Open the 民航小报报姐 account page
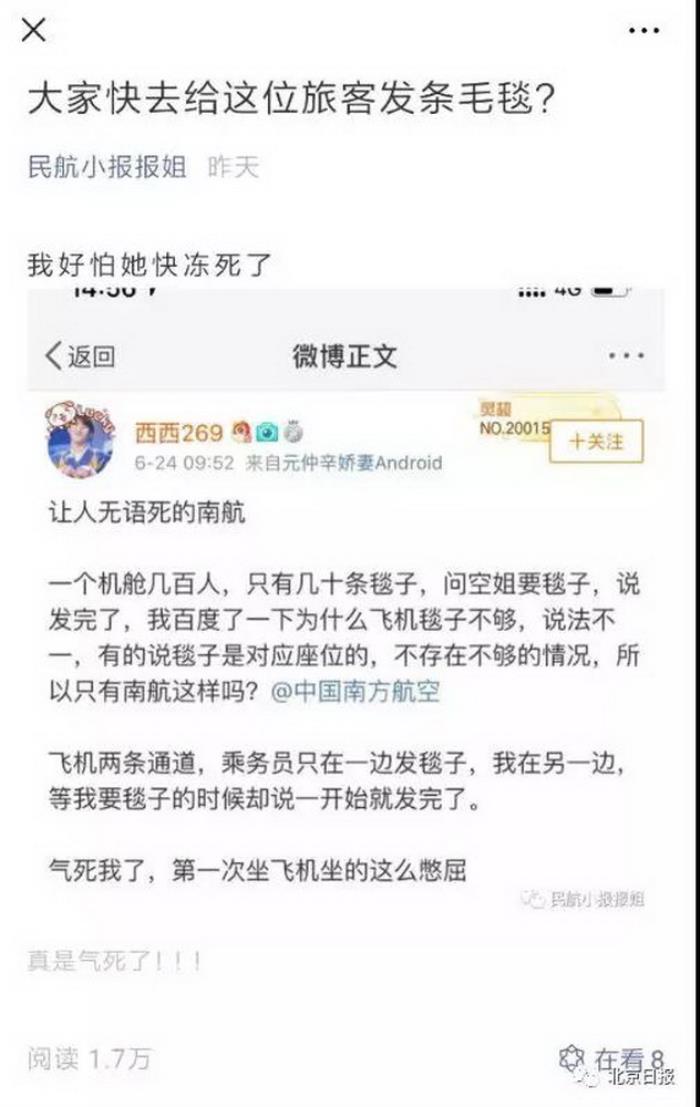Image resolution: width=700 pixels, height=1107 pixels. [107, 167]
